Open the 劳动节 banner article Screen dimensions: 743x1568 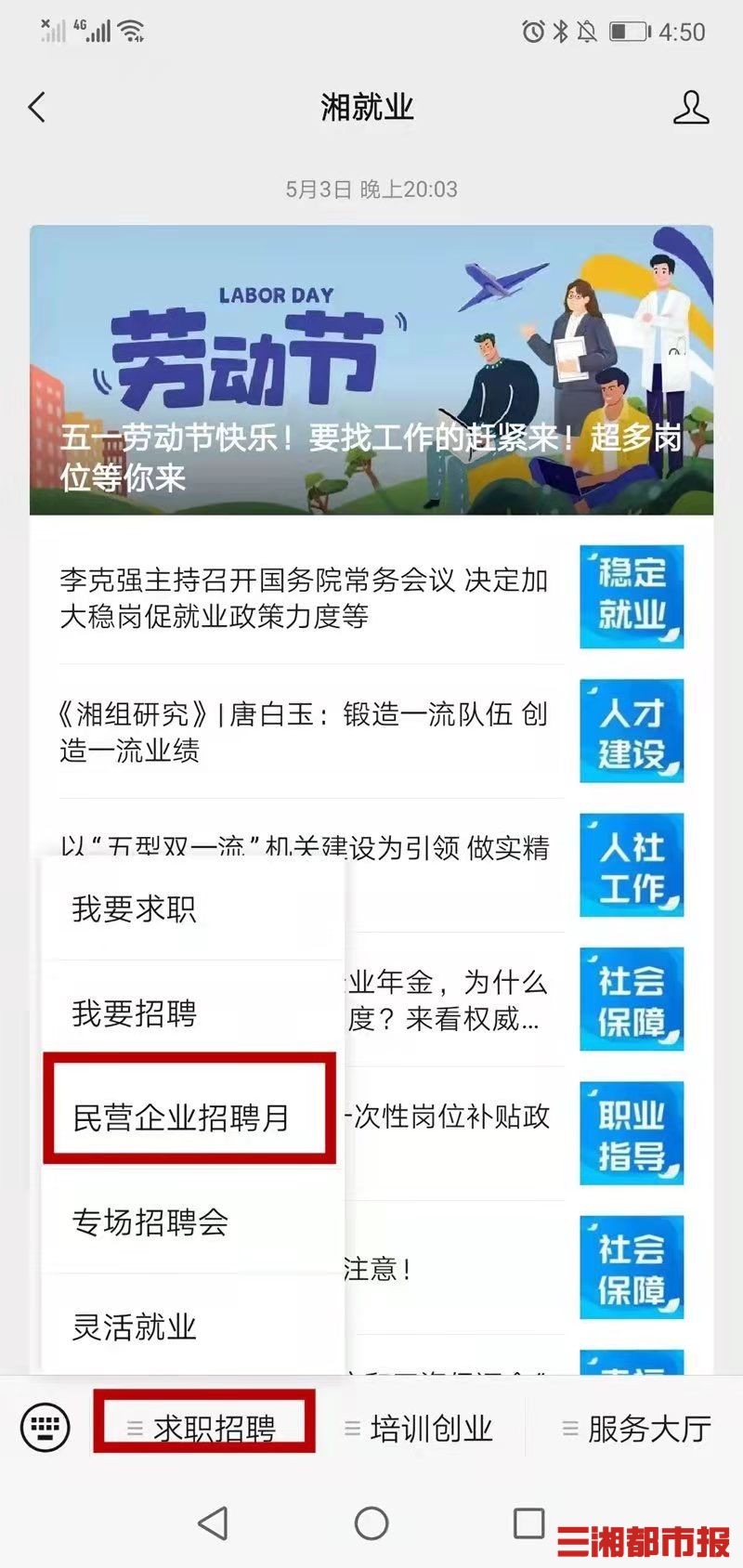coord(371,370)
